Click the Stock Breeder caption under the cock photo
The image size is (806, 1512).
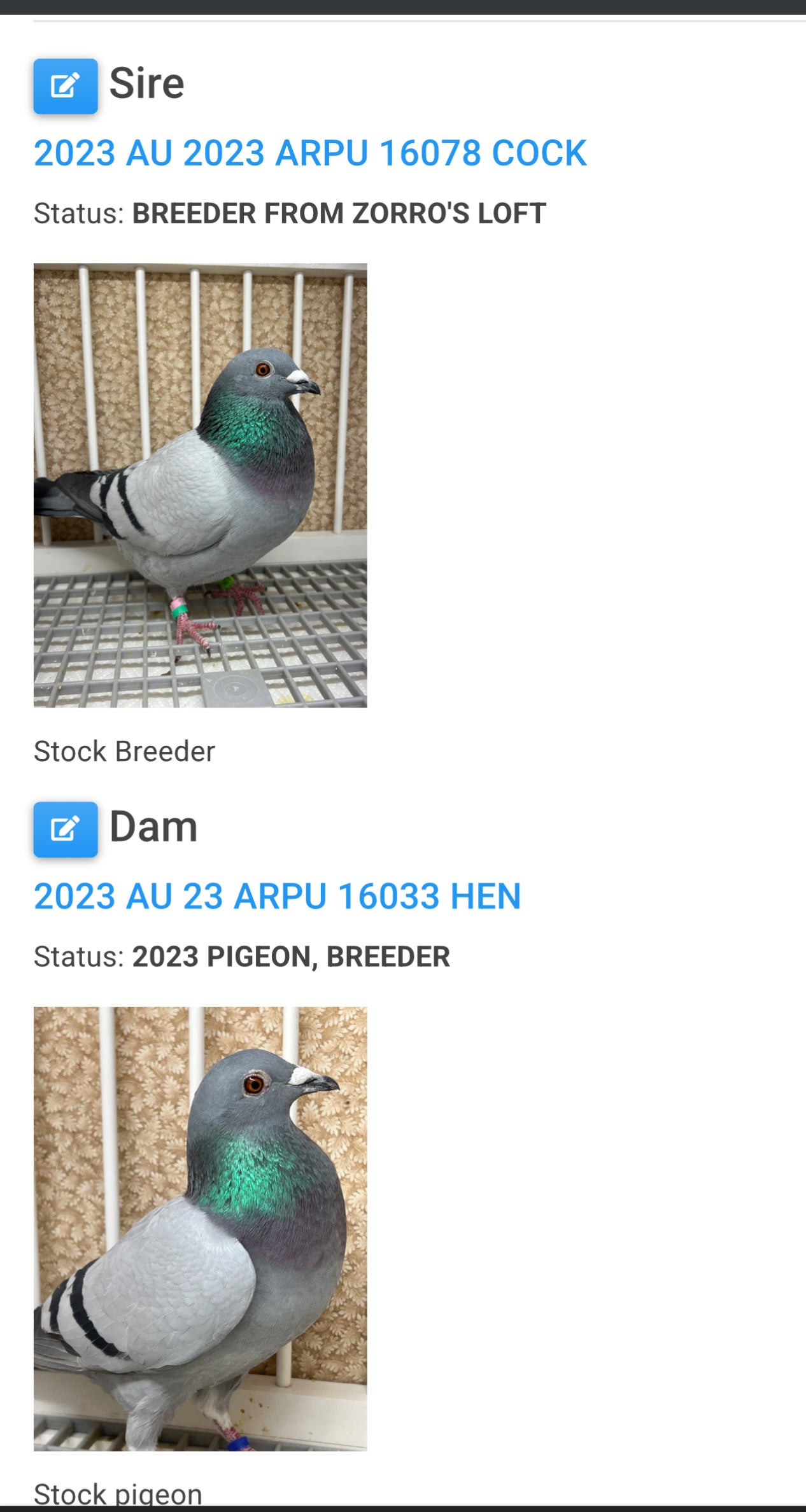[125, 751]
